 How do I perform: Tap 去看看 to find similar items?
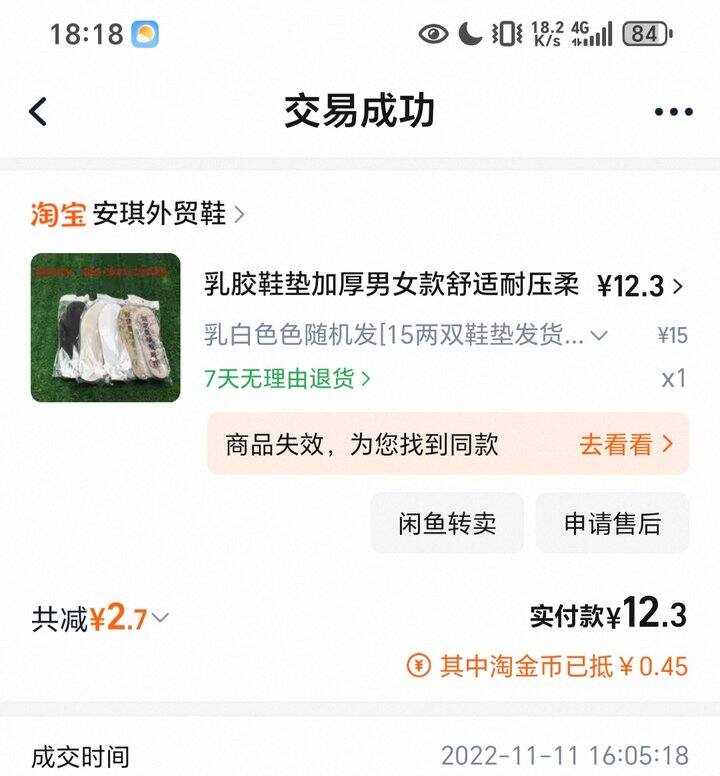pos(626,444)
